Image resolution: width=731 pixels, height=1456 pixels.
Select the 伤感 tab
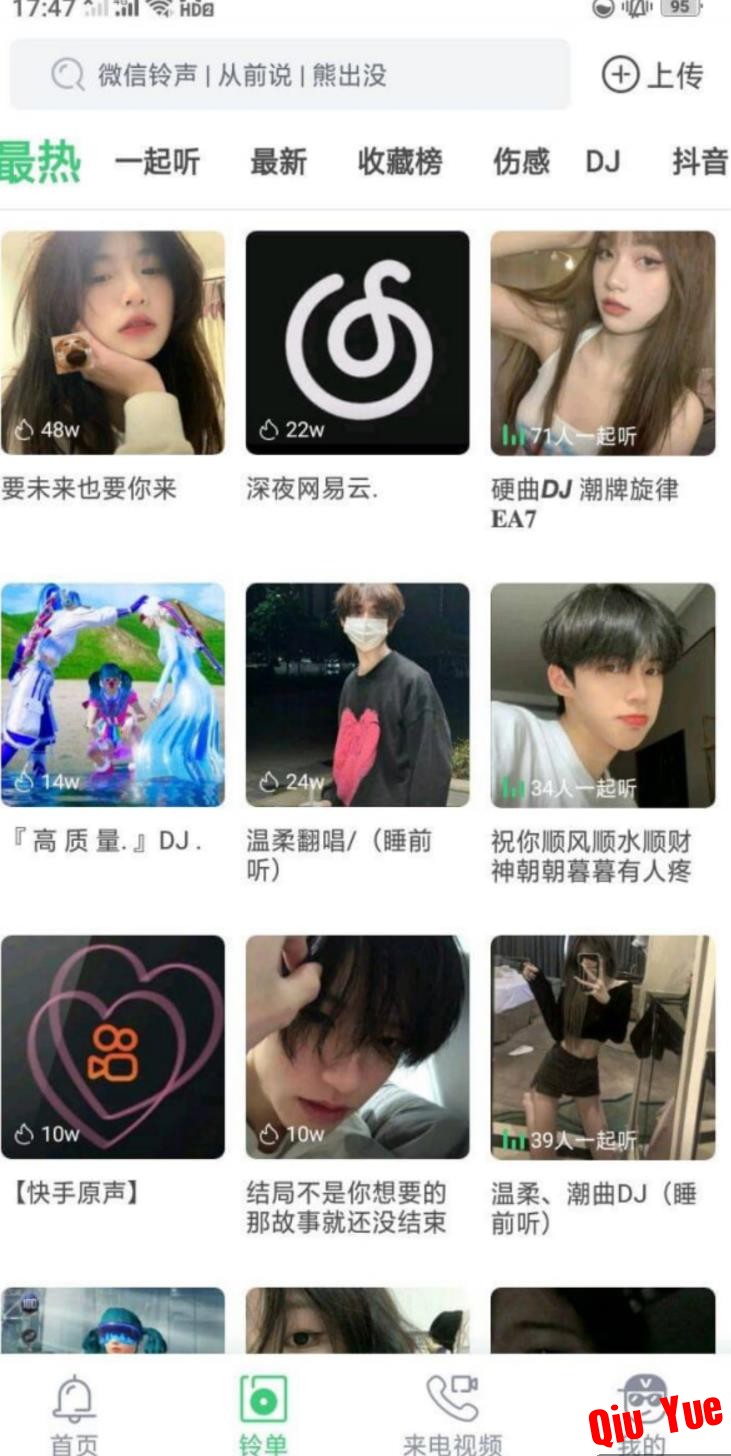tap(521, 162)
